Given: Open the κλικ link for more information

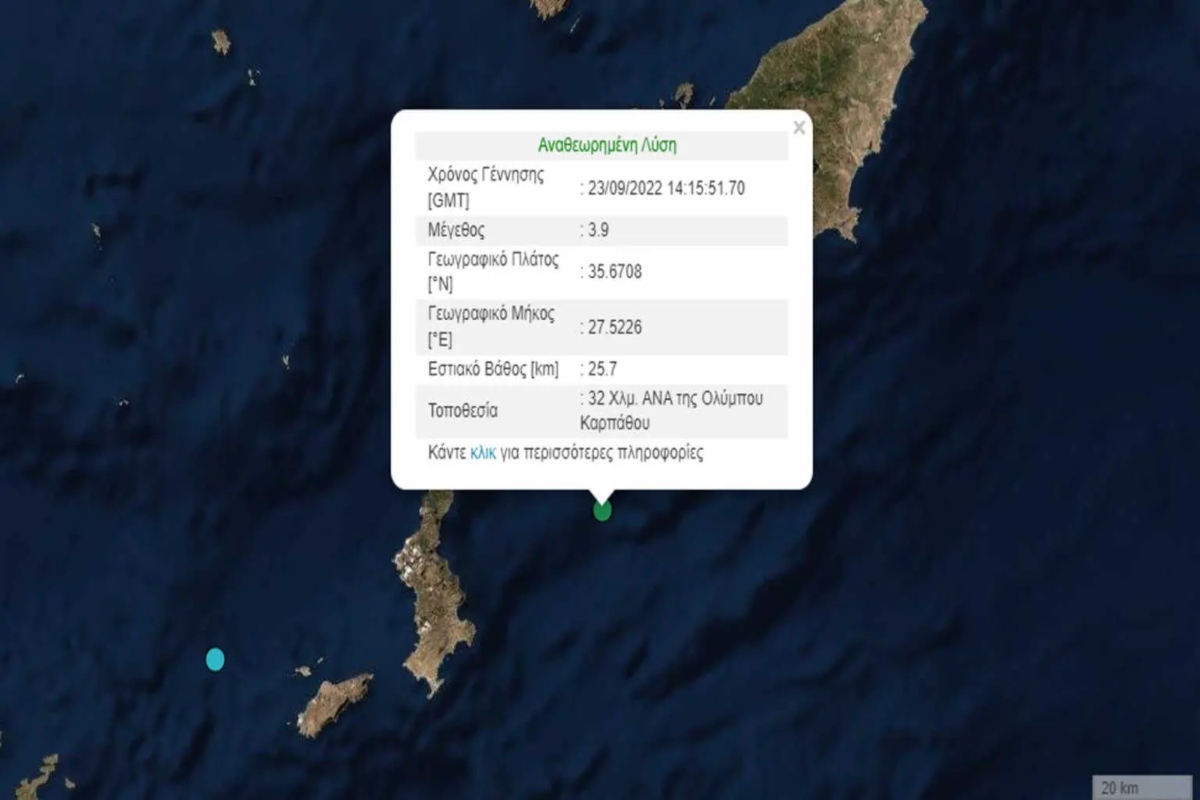Looking at the screenshot, I should (482, 453).
